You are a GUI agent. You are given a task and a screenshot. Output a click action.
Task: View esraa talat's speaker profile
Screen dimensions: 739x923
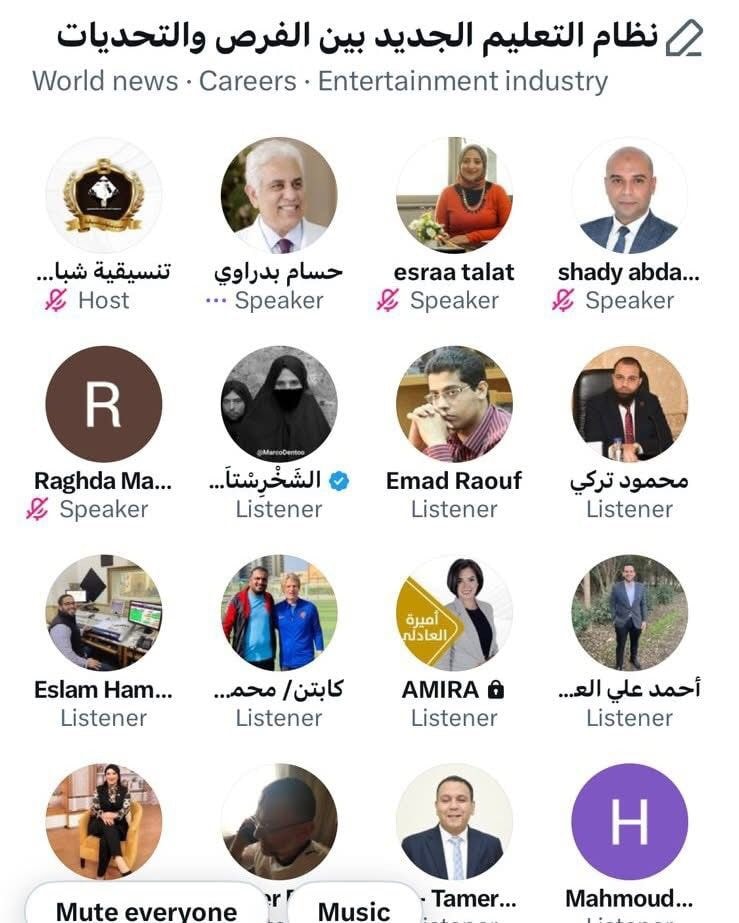pyautogui.click(x=454, y=195)
